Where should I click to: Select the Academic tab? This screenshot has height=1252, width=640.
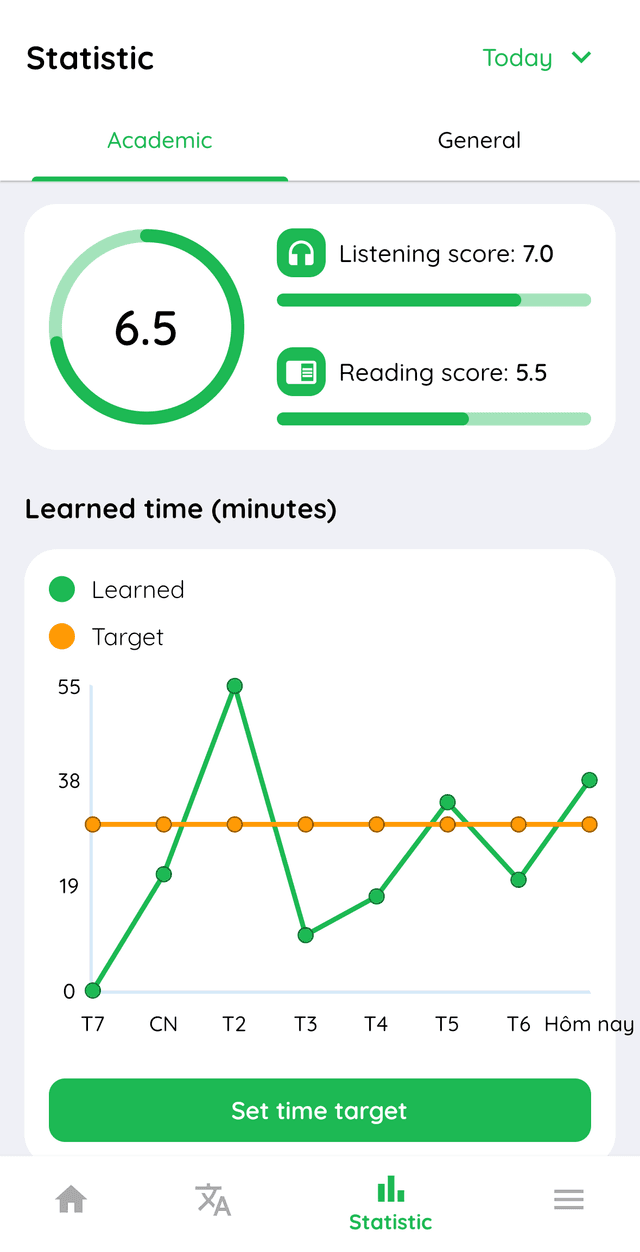(160, 141)
